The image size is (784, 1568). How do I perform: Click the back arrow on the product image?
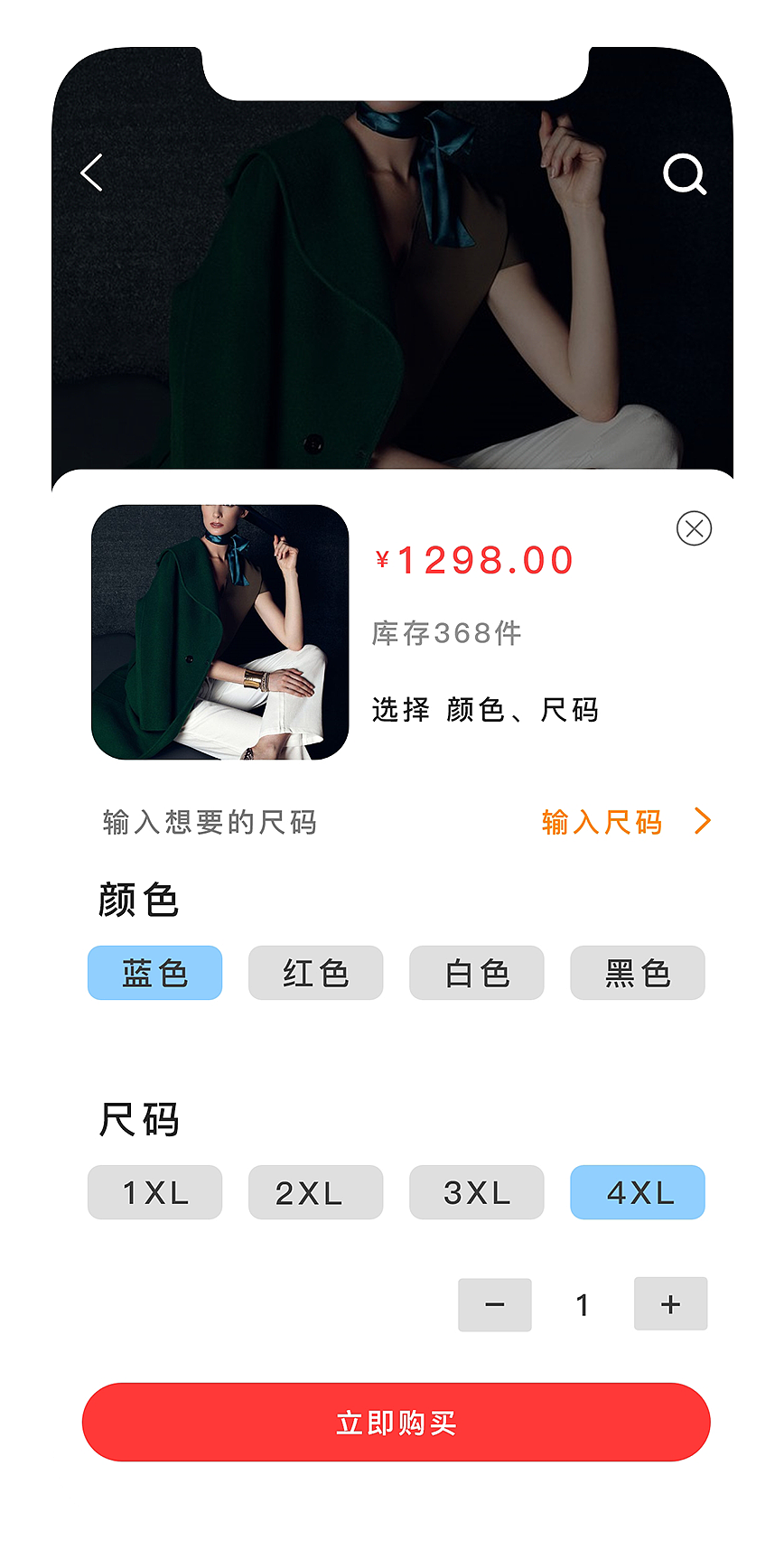coord(90,173)
